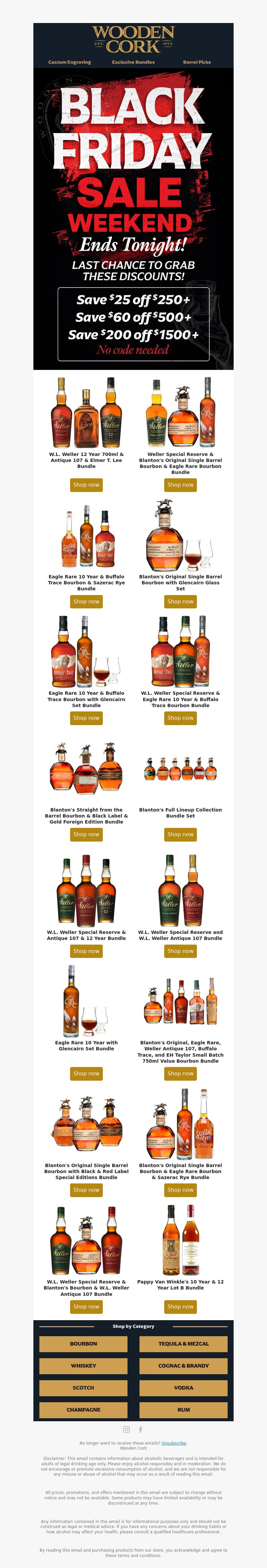Browse the Cognac & Brandy category
267x1568 pixels.
pyautogui.click(x=183, y=1365)
